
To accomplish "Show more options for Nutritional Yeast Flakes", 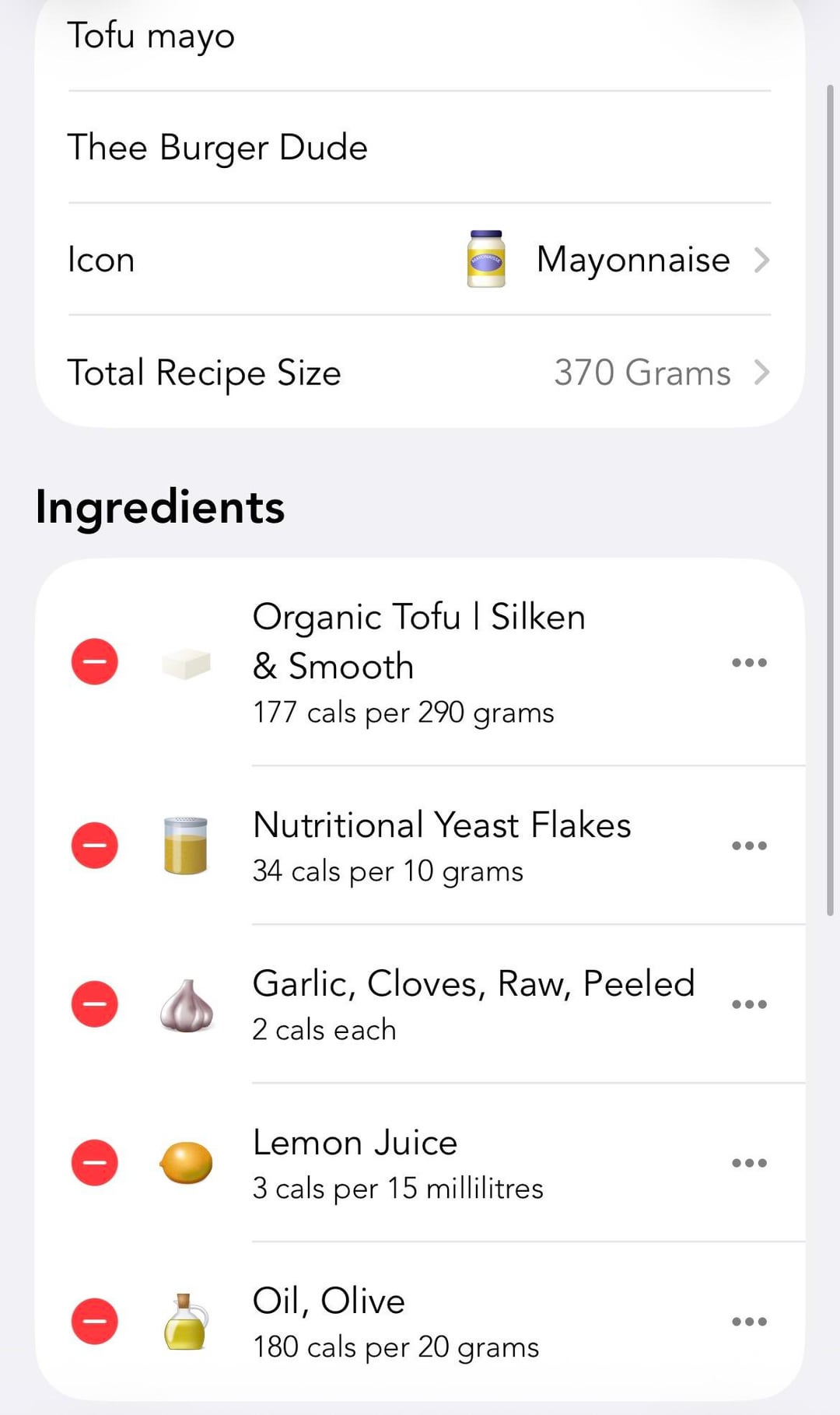I will [x=749, y=846].
